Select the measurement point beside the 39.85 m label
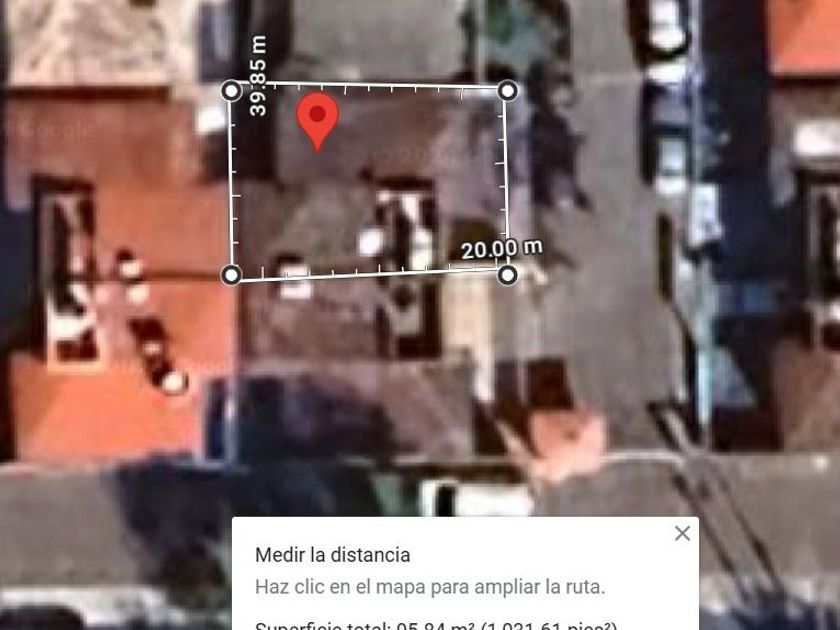This screenshot has width=840, height=630. click(x=231, y=91)
